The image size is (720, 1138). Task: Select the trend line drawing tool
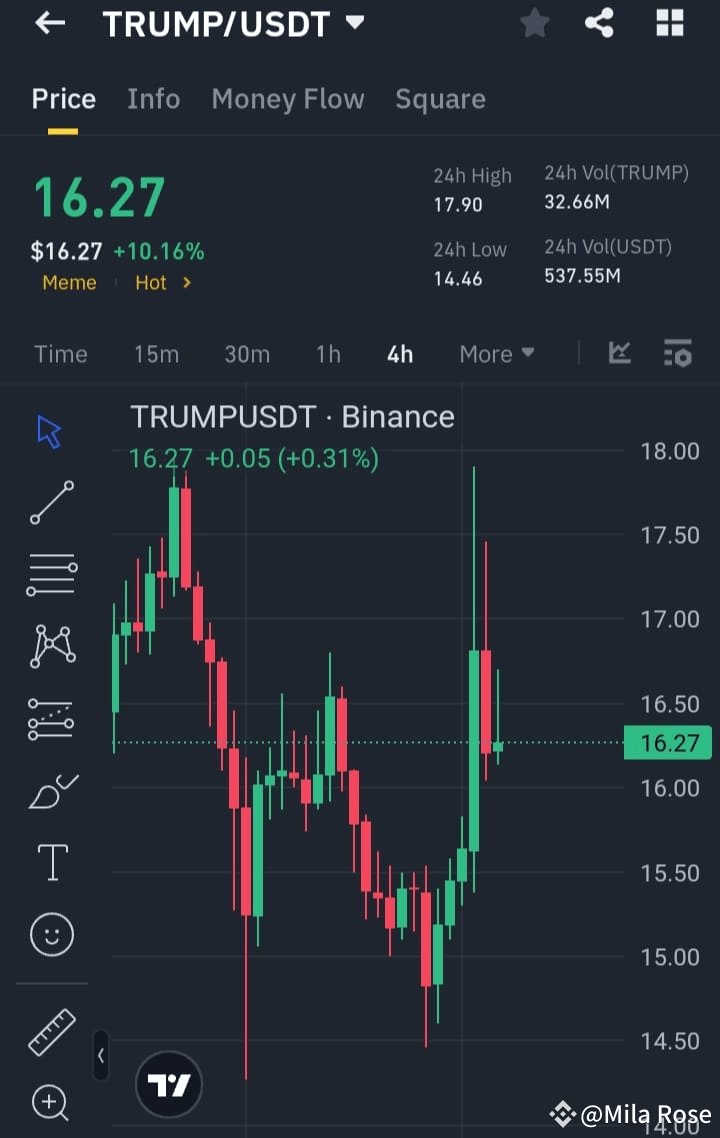(51, 503)
